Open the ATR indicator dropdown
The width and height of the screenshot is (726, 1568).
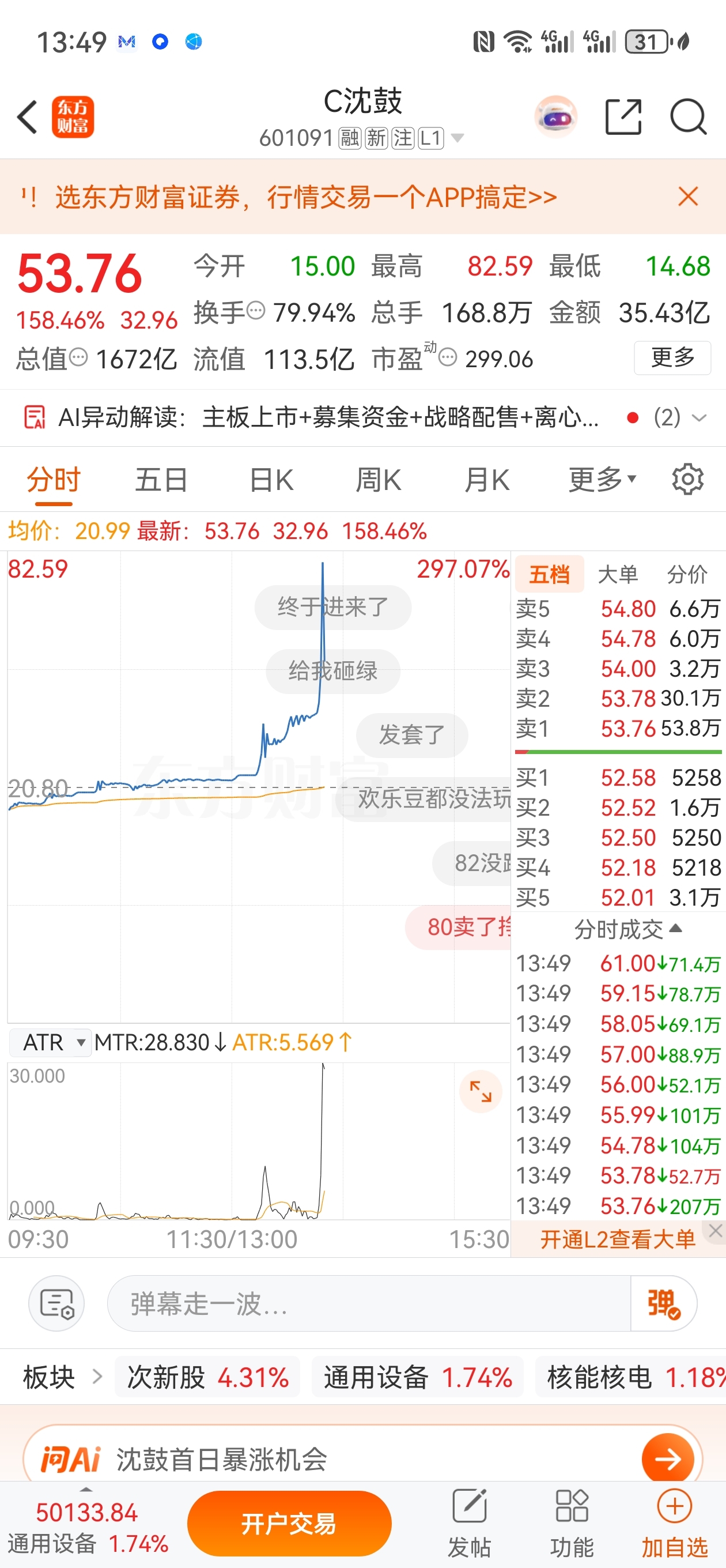(x=51, y=1043)
